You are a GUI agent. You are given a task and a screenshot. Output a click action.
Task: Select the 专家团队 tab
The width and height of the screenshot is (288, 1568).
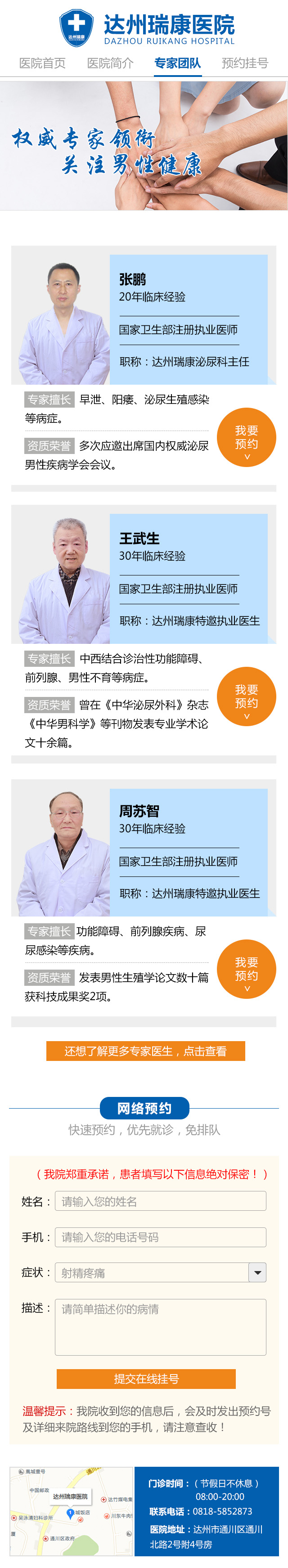pyautogui.click(x=177, y=63)
